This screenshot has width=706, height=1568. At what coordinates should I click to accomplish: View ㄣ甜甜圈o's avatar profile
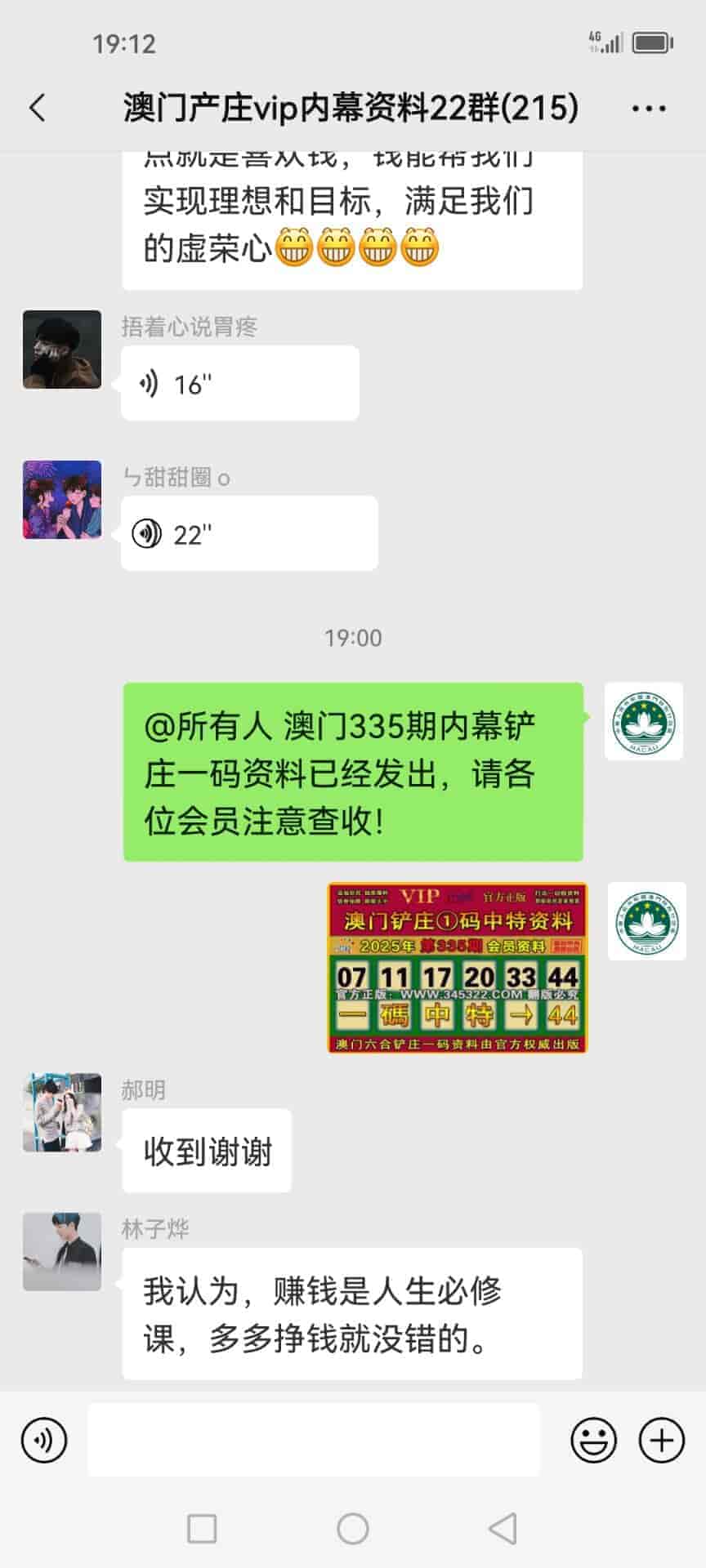click(62, 500)
